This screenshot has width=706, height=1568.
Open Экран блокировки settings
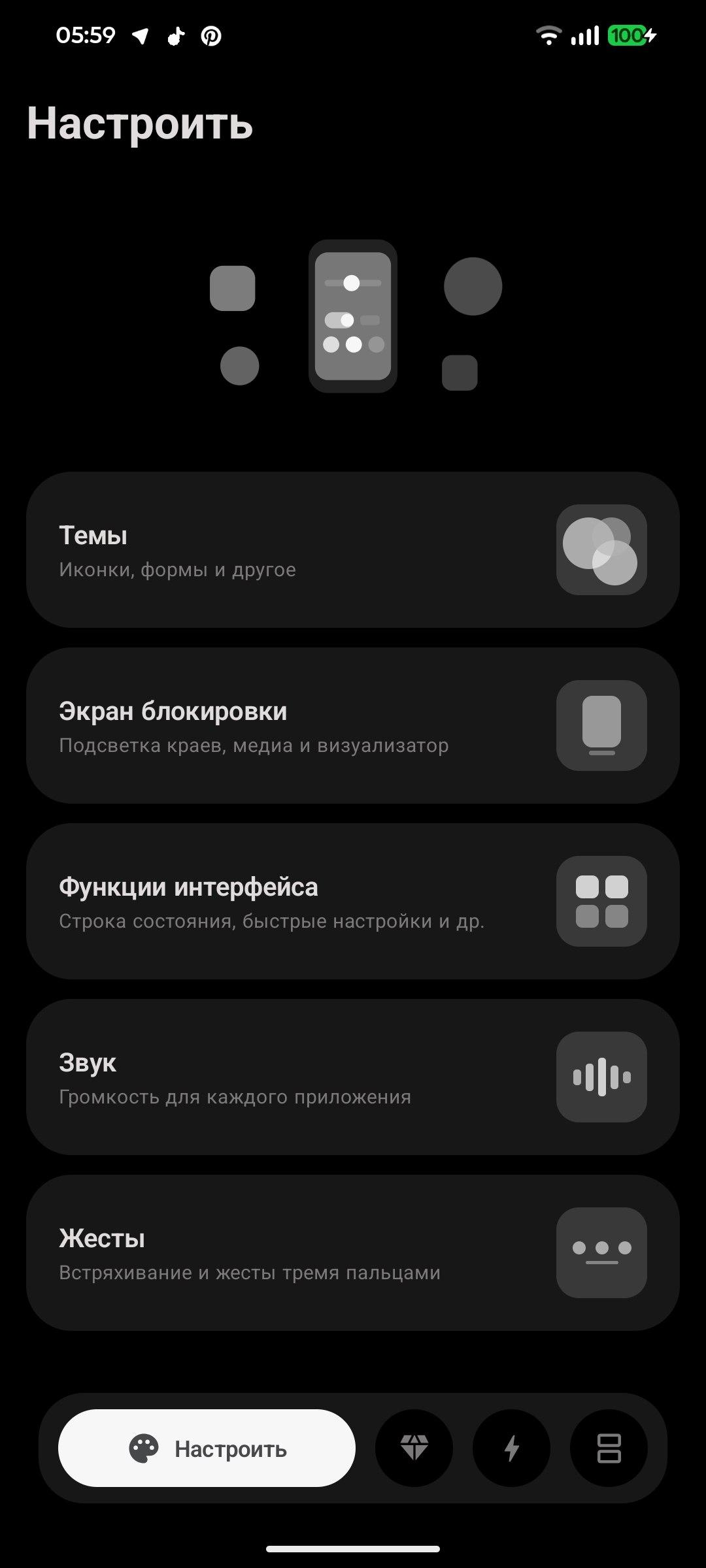click(x=353, y=725)
